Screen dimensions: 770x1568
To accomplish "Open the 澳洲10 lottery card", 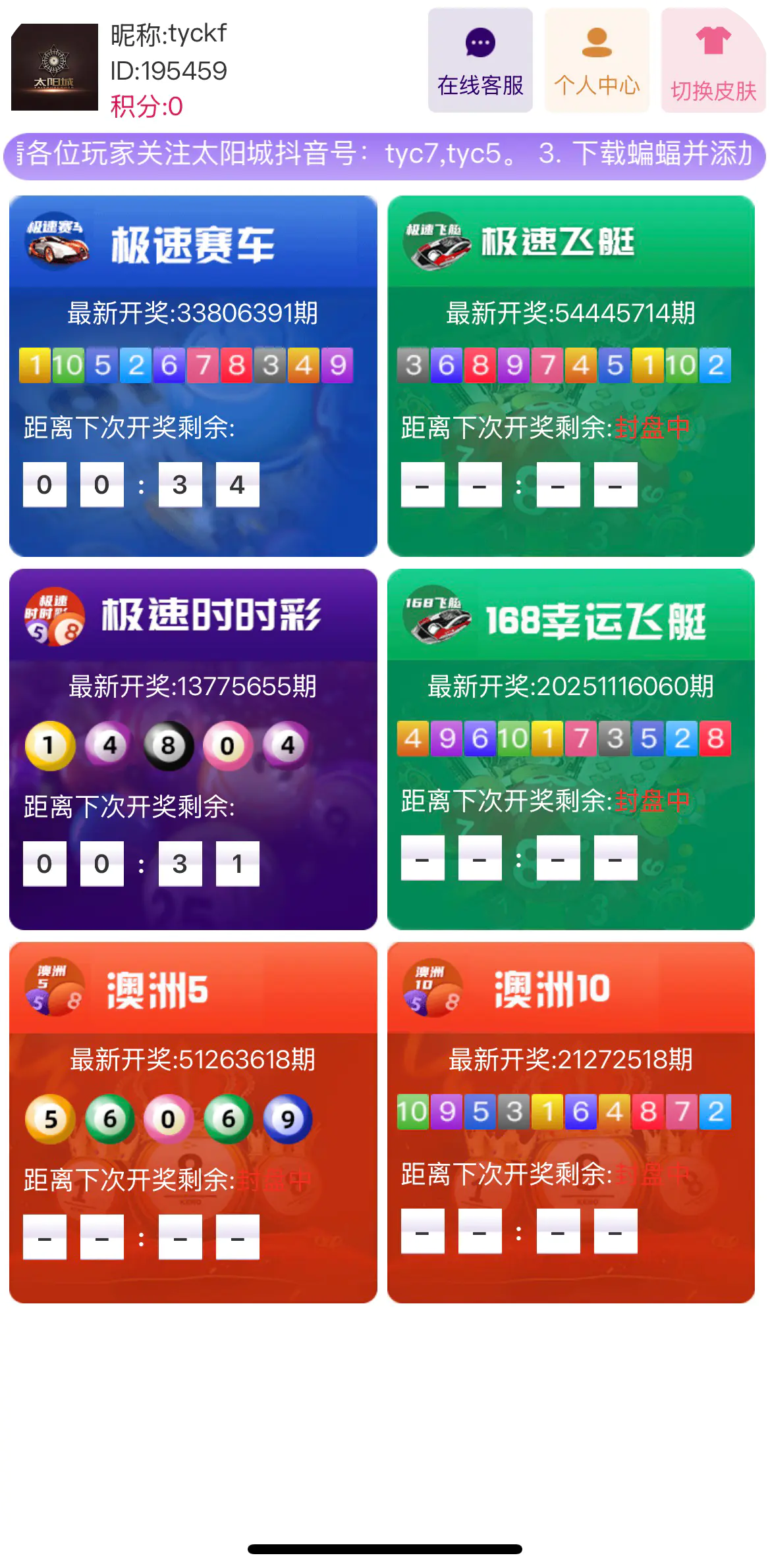I will [571, 1122].
